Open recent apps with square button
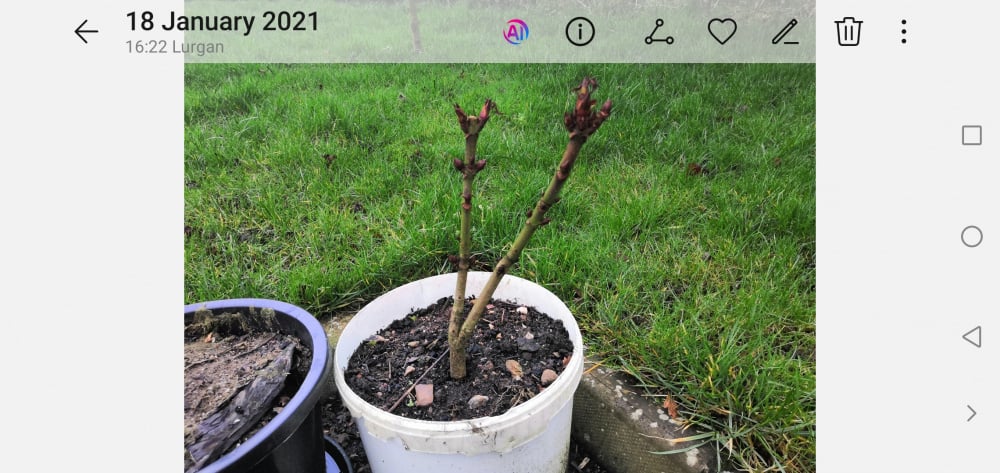This screenshot has width=1000, height=473. coord(971,135)
